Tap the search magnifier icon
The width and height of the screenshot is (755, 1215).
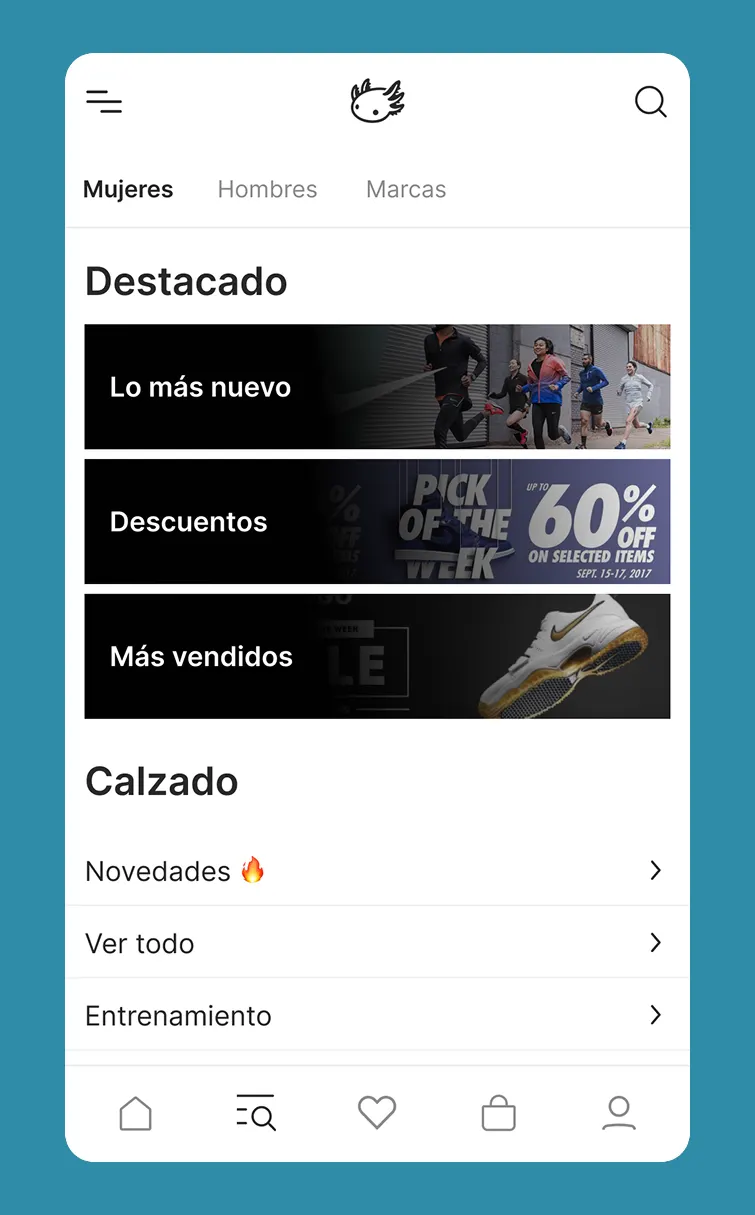click(650, 102)
